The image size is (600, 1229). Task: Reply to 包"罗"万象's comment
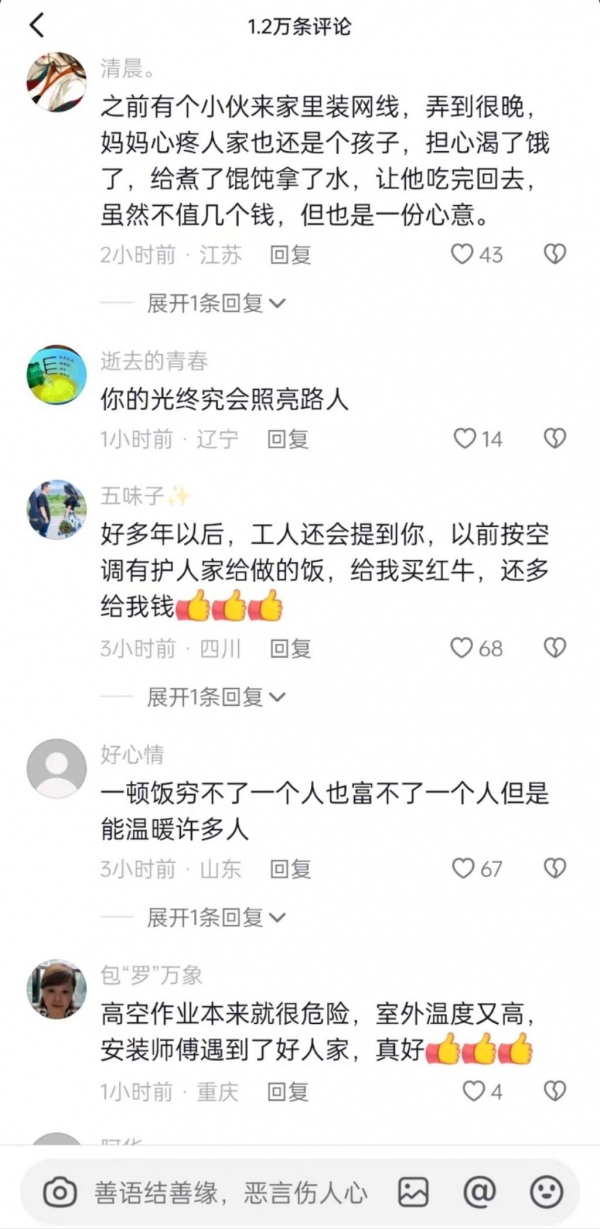[x=288, y=1090]
